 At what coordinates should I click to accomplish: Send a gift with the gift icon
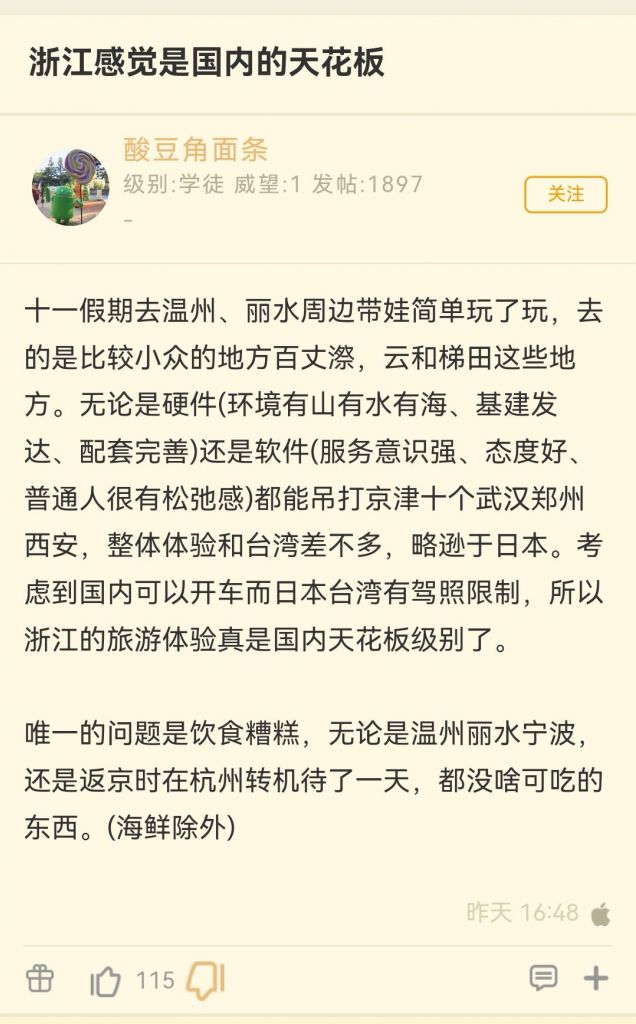(40, 979)
